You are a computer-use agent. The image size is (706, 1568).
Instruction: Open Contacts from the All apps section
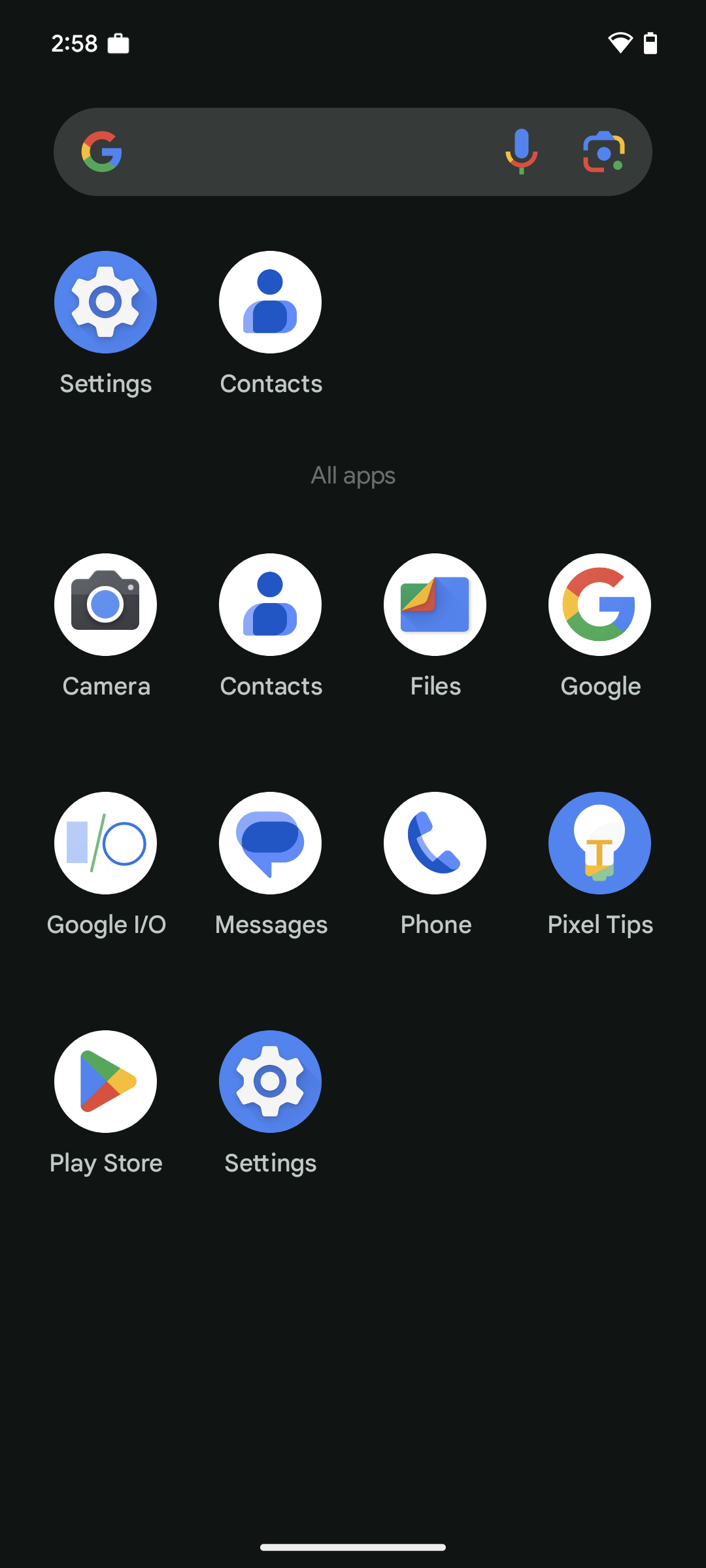click(271, 604)
